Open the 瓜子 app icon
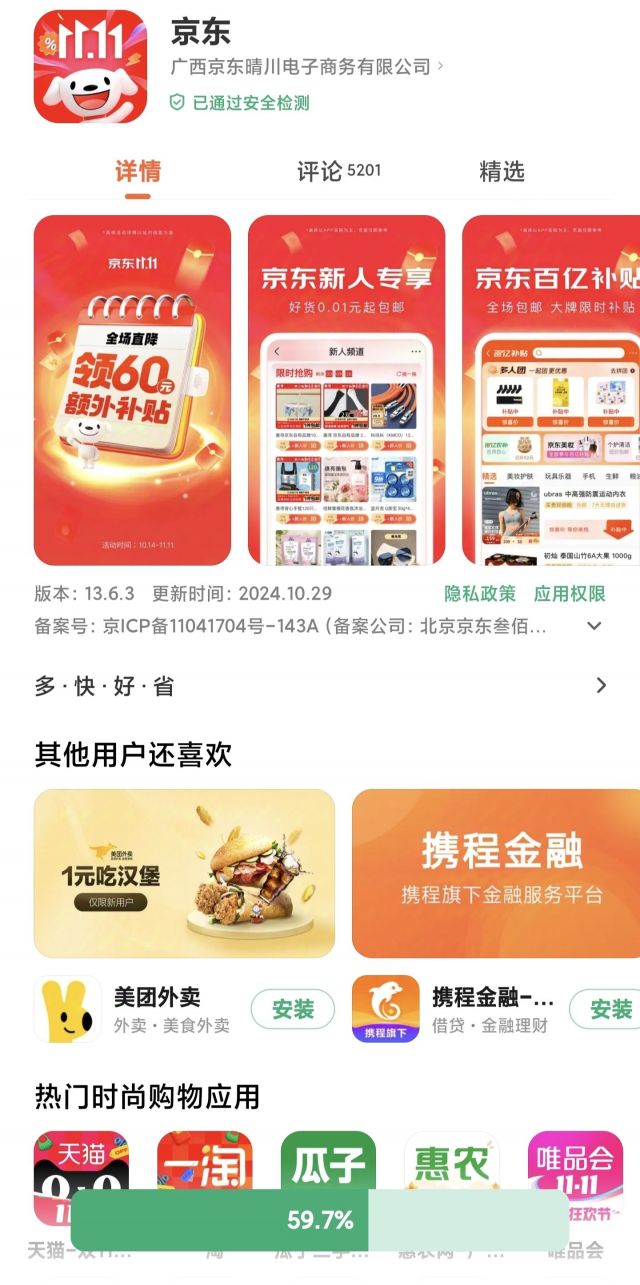 point(328,1165)
